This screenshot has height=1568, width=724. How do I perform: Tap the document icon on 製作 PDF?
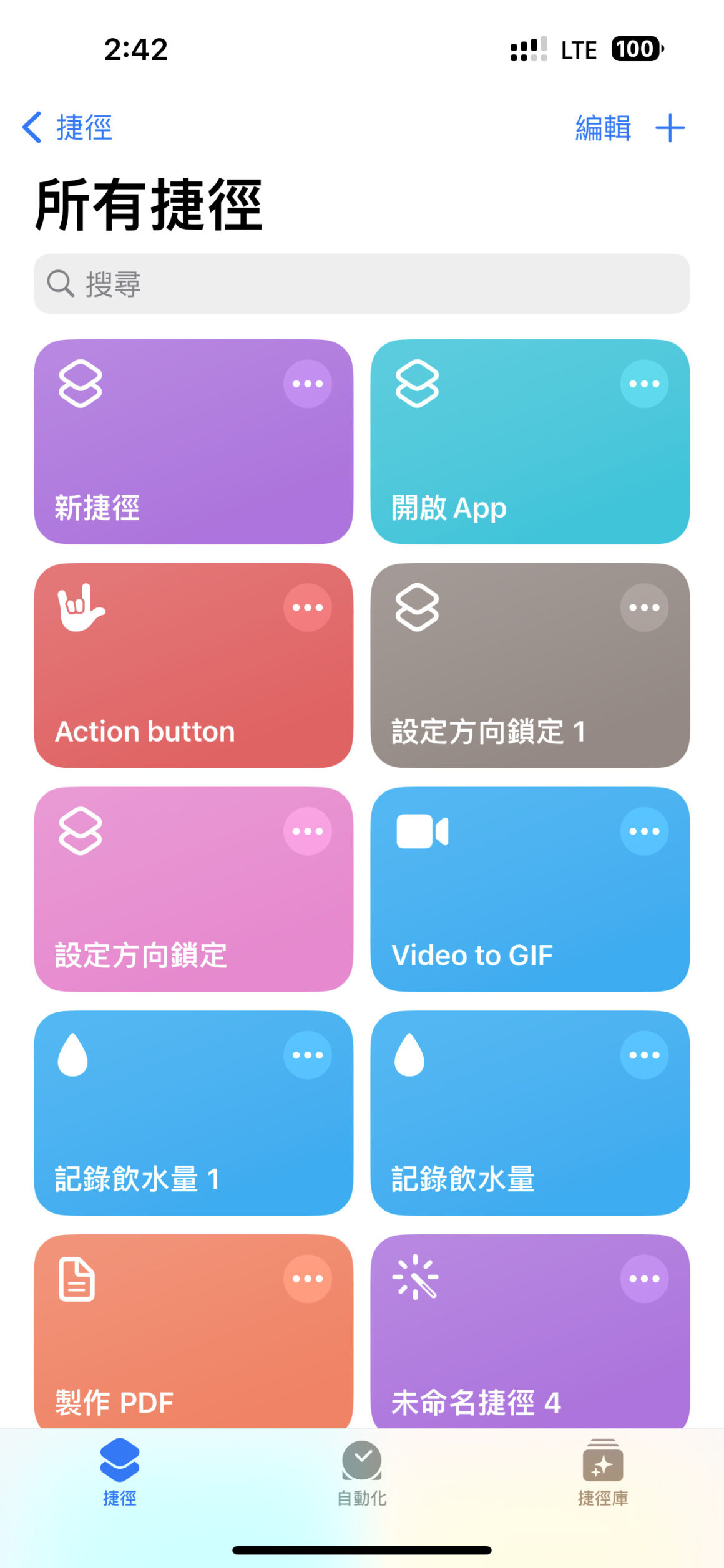[76, 1277]
